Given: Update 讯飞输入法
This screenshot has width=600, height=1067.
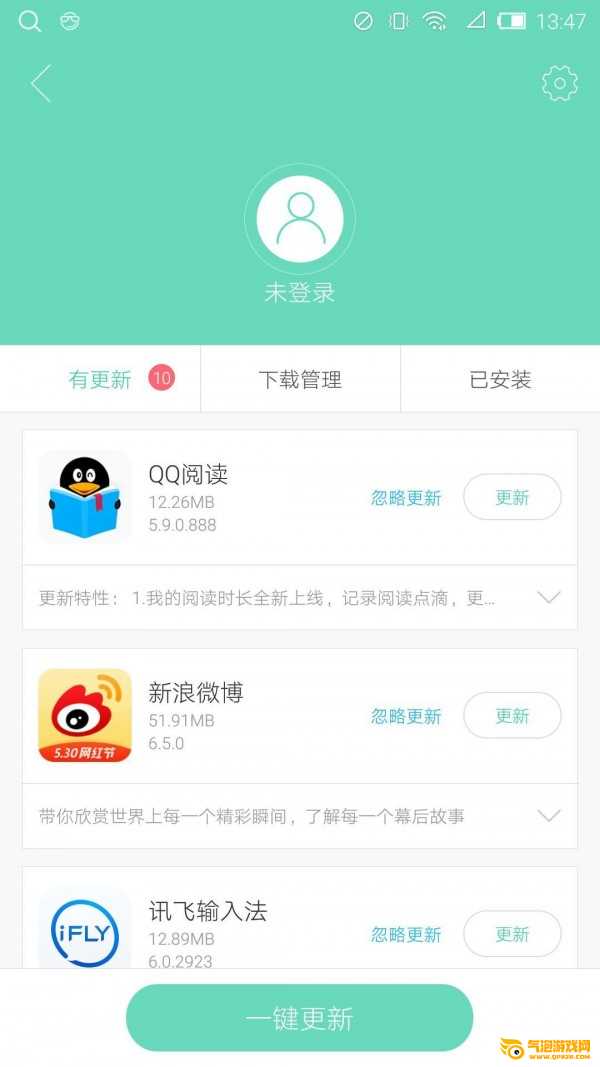Looking at the screenshot, I should pos(512,934).
